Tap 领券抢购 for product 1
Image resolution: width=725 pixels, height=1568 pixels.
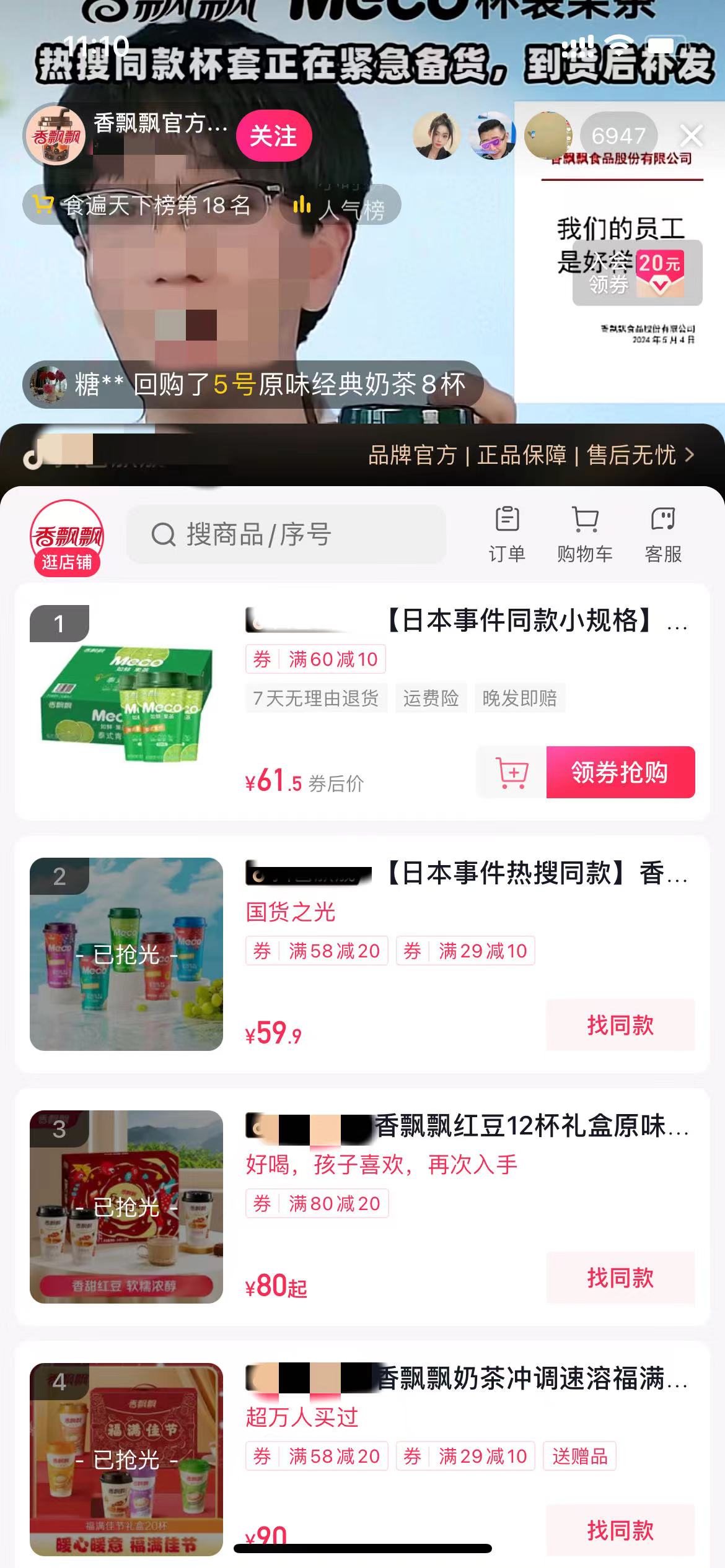coord(620,772)
